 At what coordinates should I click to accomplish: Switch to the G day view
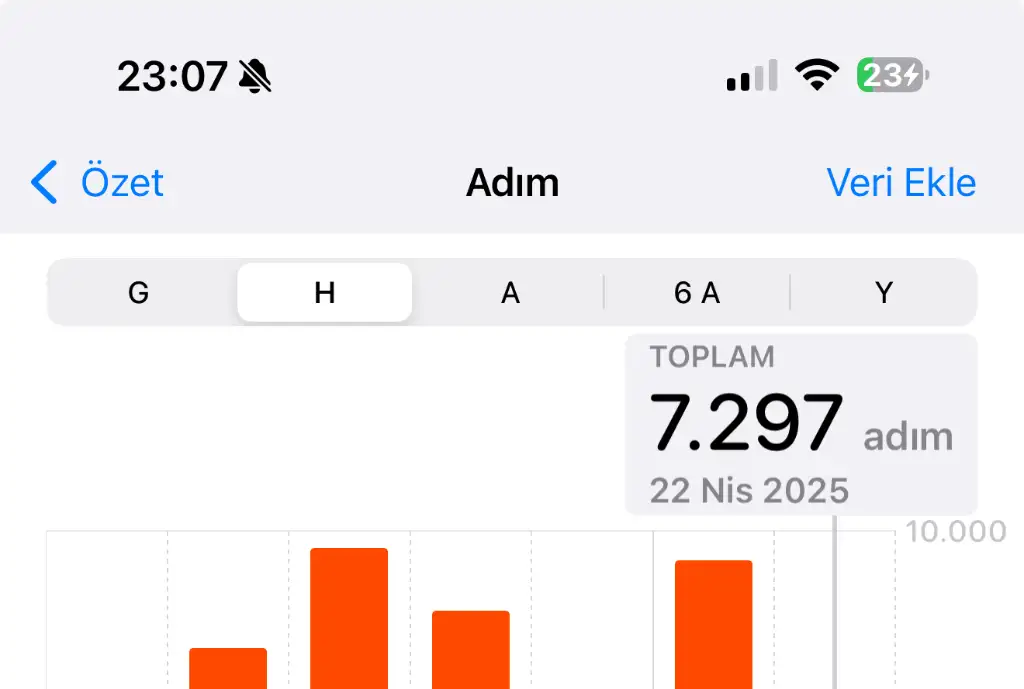pos(139,293)
